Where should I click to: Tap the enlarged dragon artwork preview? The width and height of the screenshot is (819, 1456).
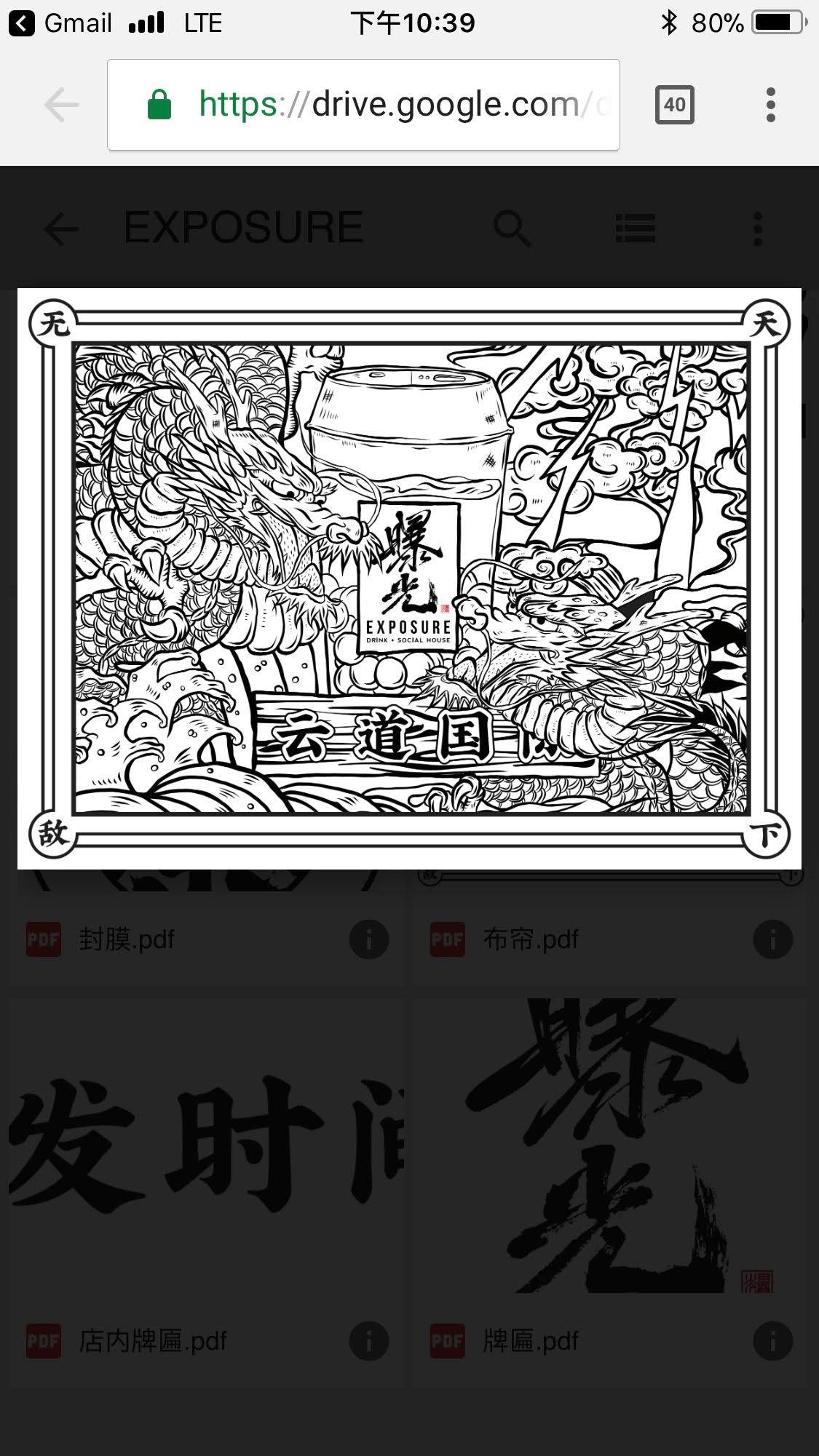tap(409, 578)
